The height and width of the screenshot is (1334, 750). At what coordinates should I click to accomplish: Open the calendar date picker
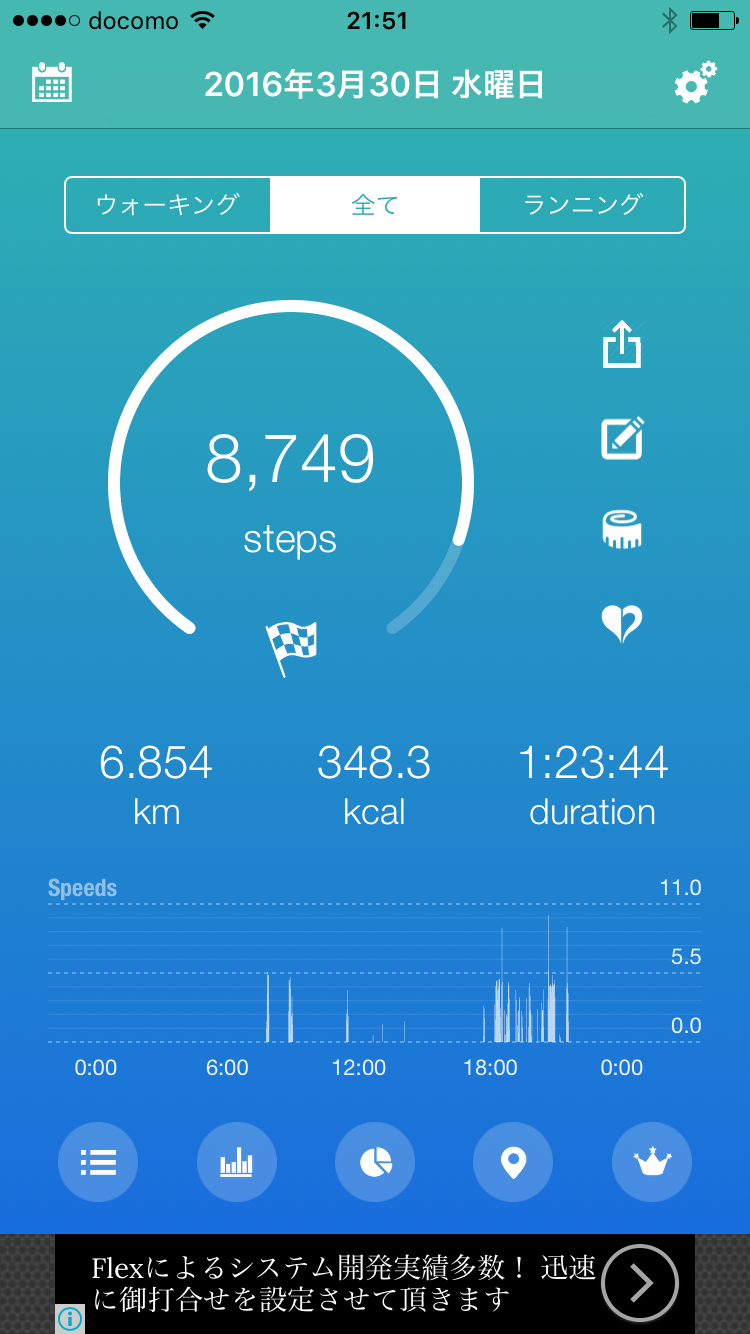pyautogui.click(x=52, y=83)
